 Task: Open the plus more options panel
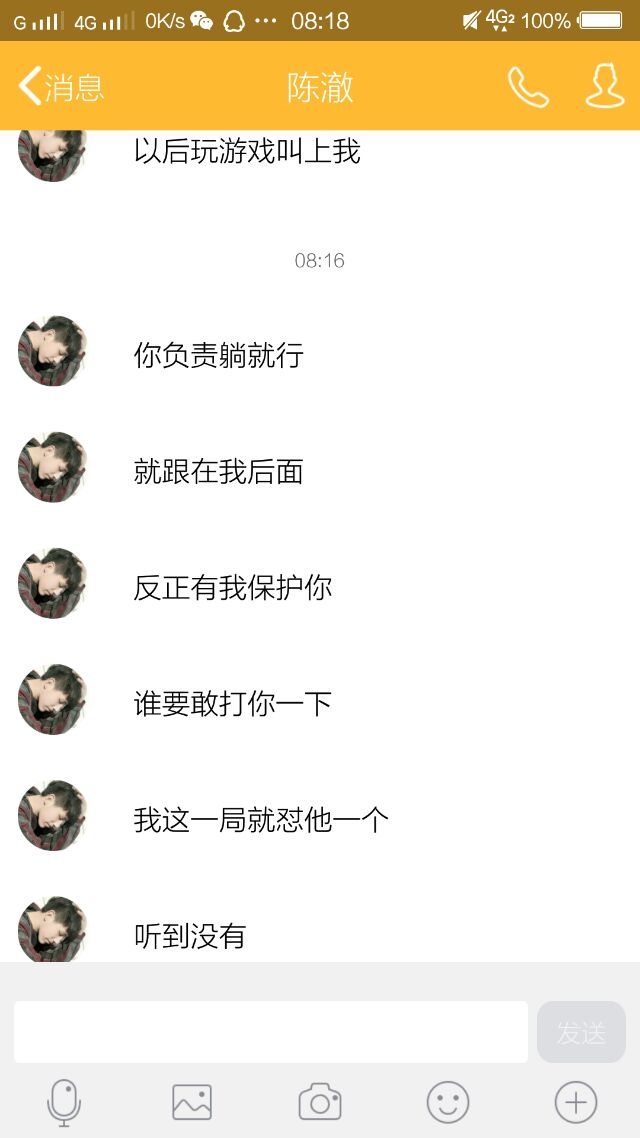click(575, 1102)
